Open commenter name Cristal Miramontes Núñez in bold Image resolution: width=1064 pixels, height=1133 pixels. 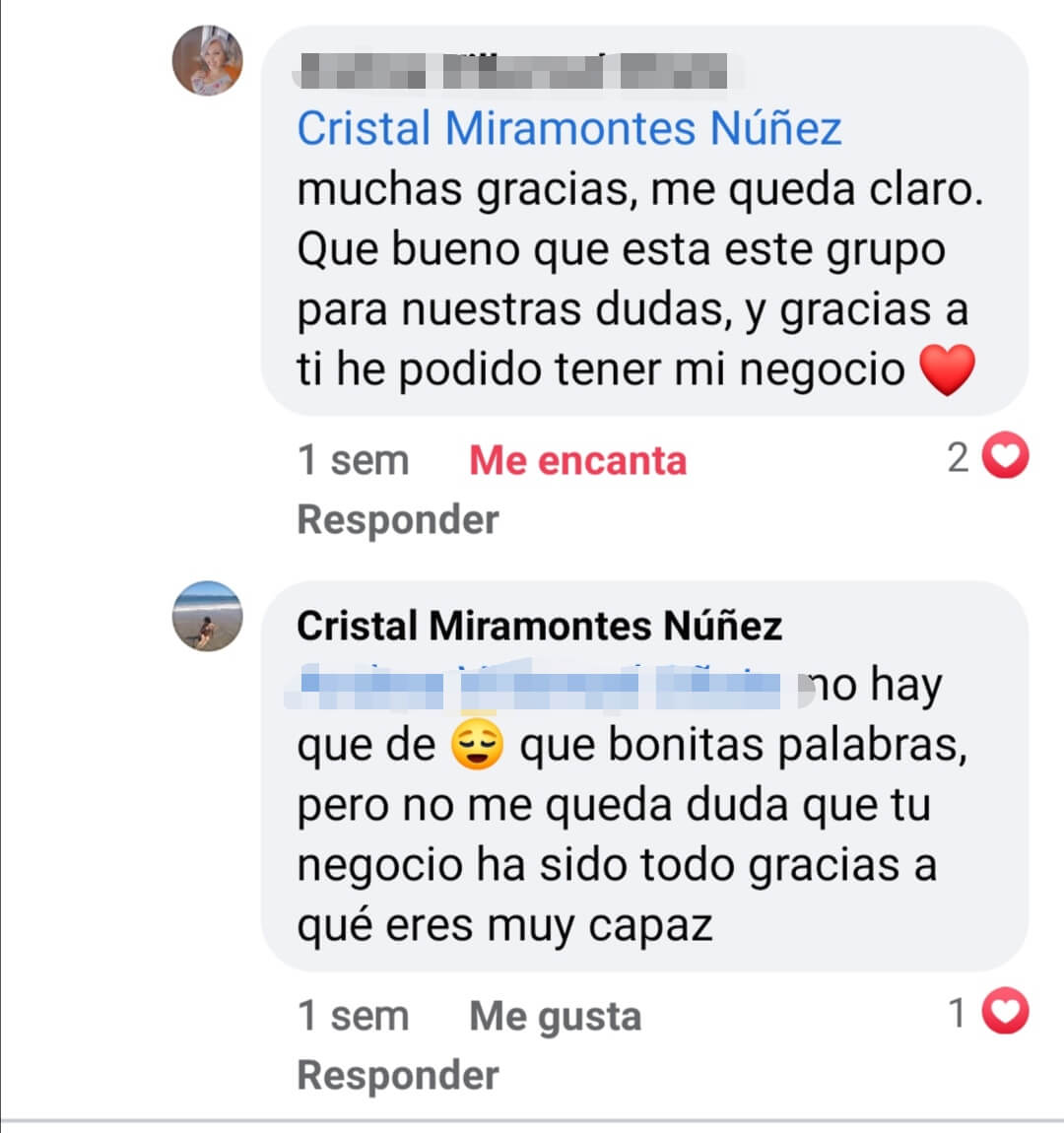[539, 626]
